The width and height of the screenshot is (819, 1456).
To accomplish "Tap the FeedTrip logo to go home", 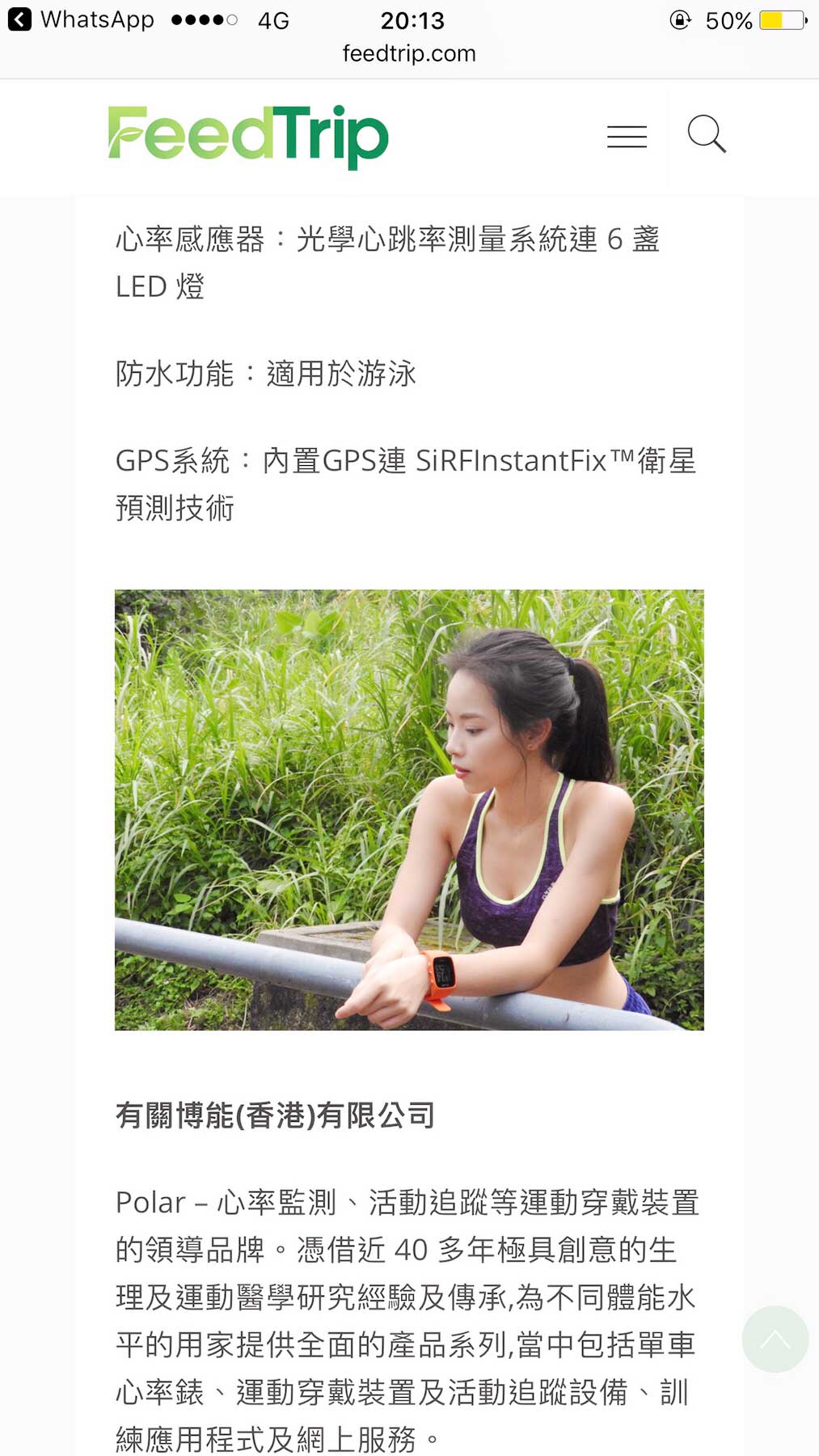I will [248, 136].
